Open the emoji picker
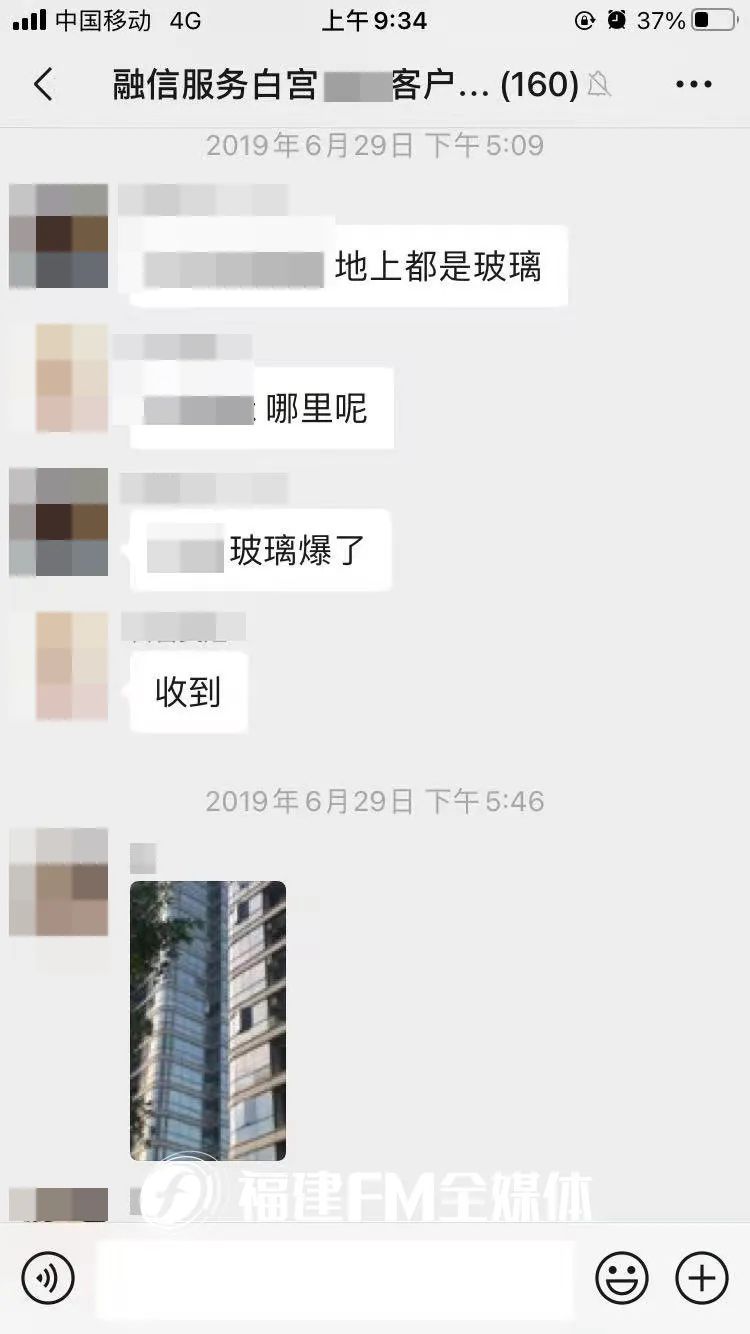Image resolution: width=750 pixels, height=1334 pixels. [621, 1277]
